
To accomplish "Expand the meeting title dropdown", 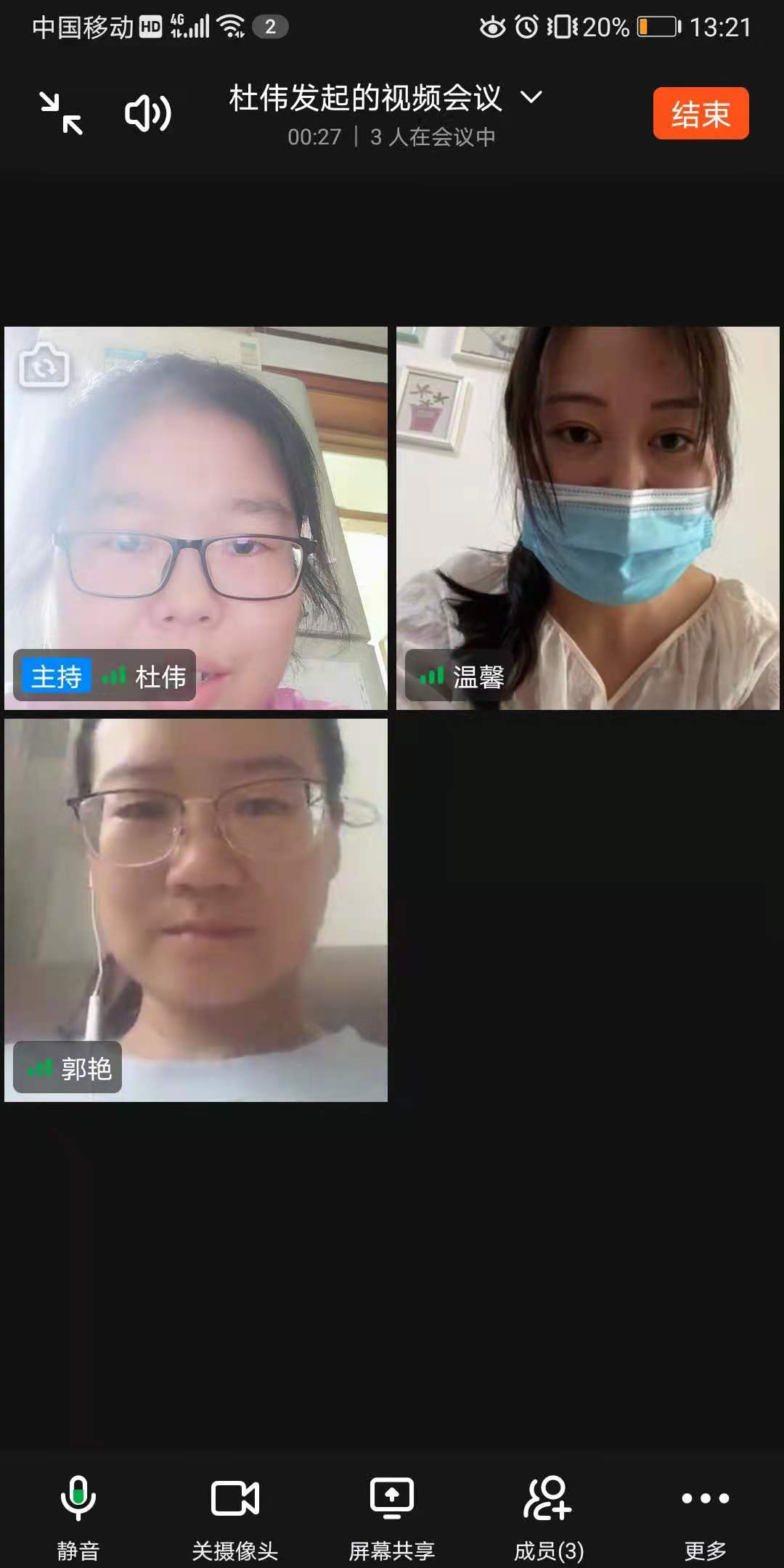I will pos(531,97).
